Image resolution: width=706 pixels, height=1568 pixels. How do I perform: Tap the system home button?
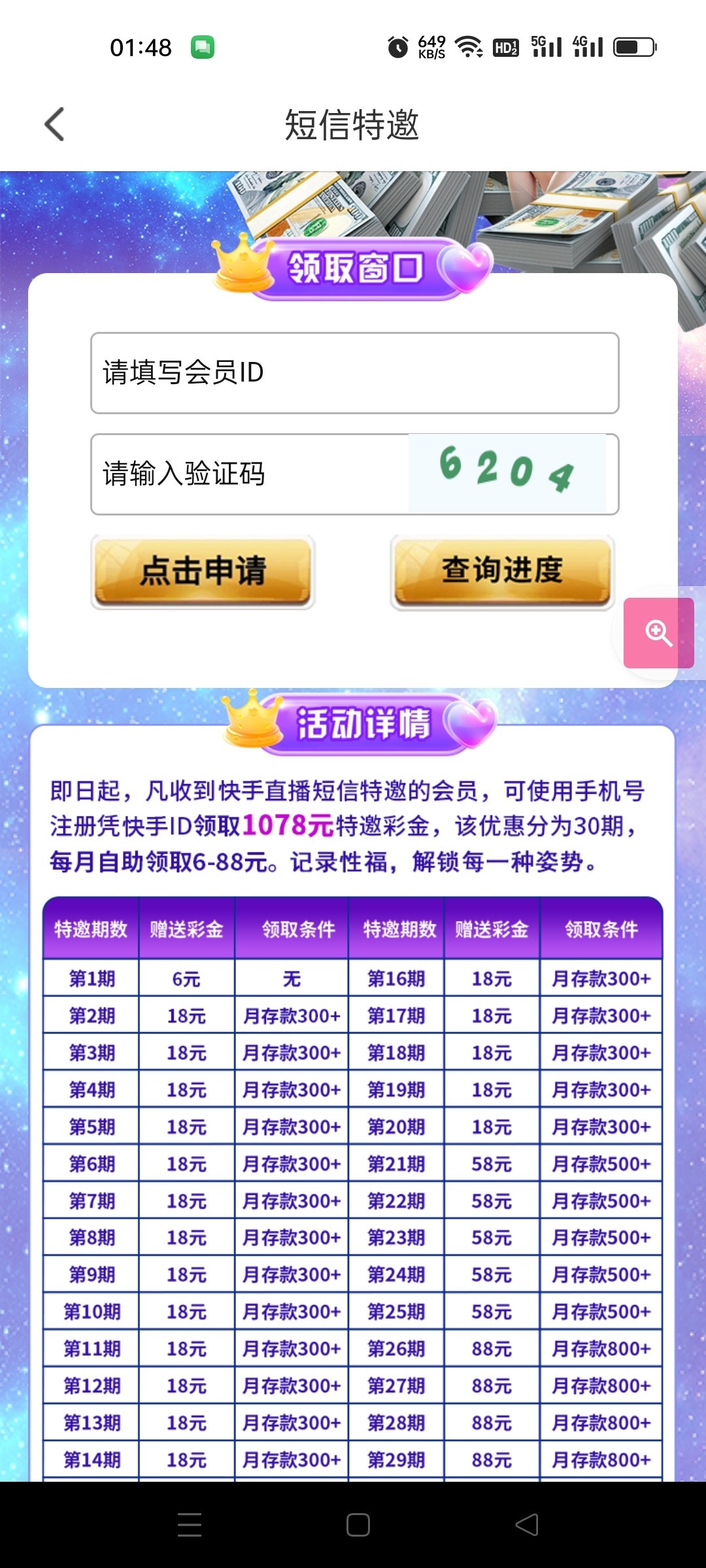358,1525
